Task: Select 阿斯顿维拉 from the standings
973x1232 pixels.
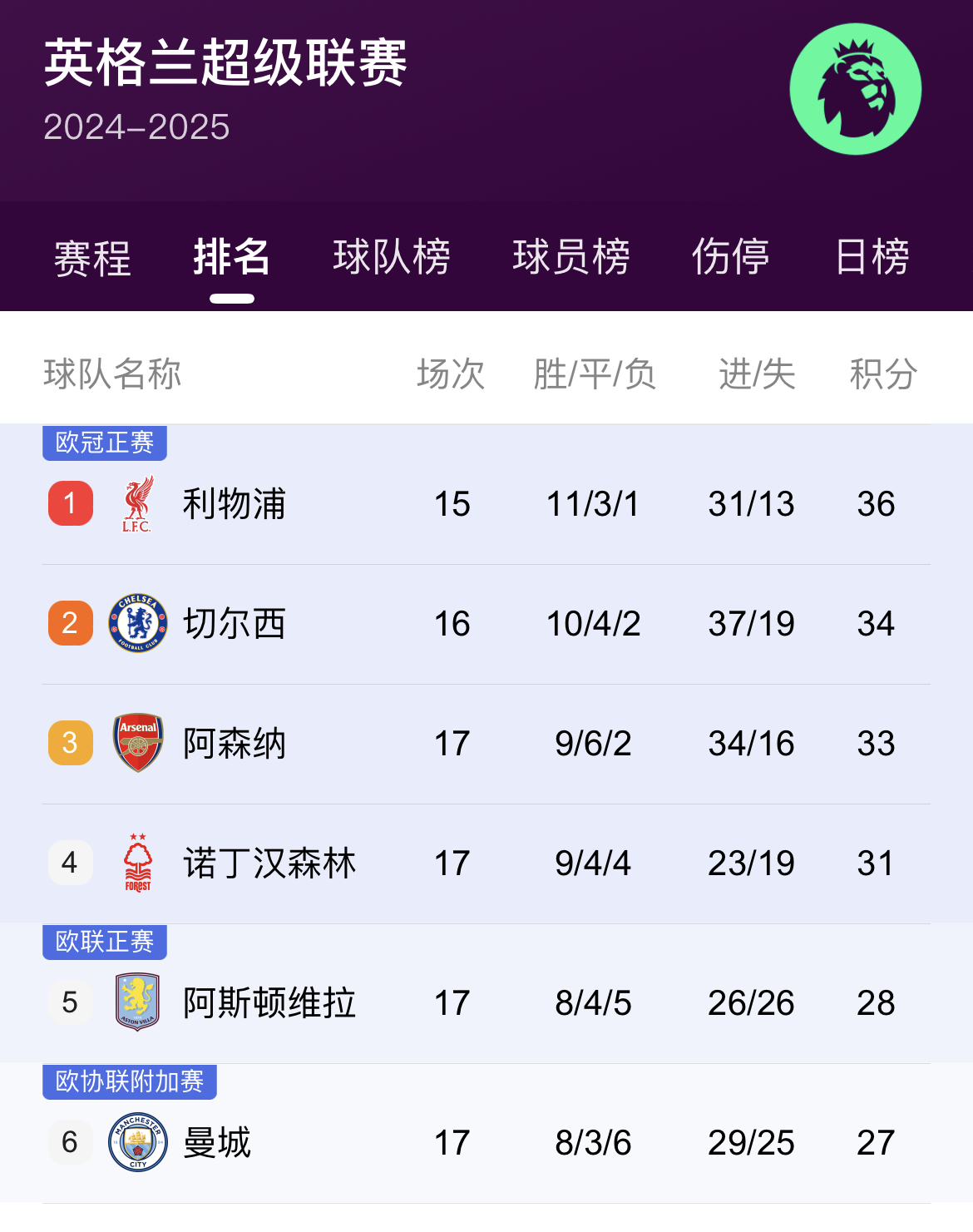Action: (x=269, y=1004)
